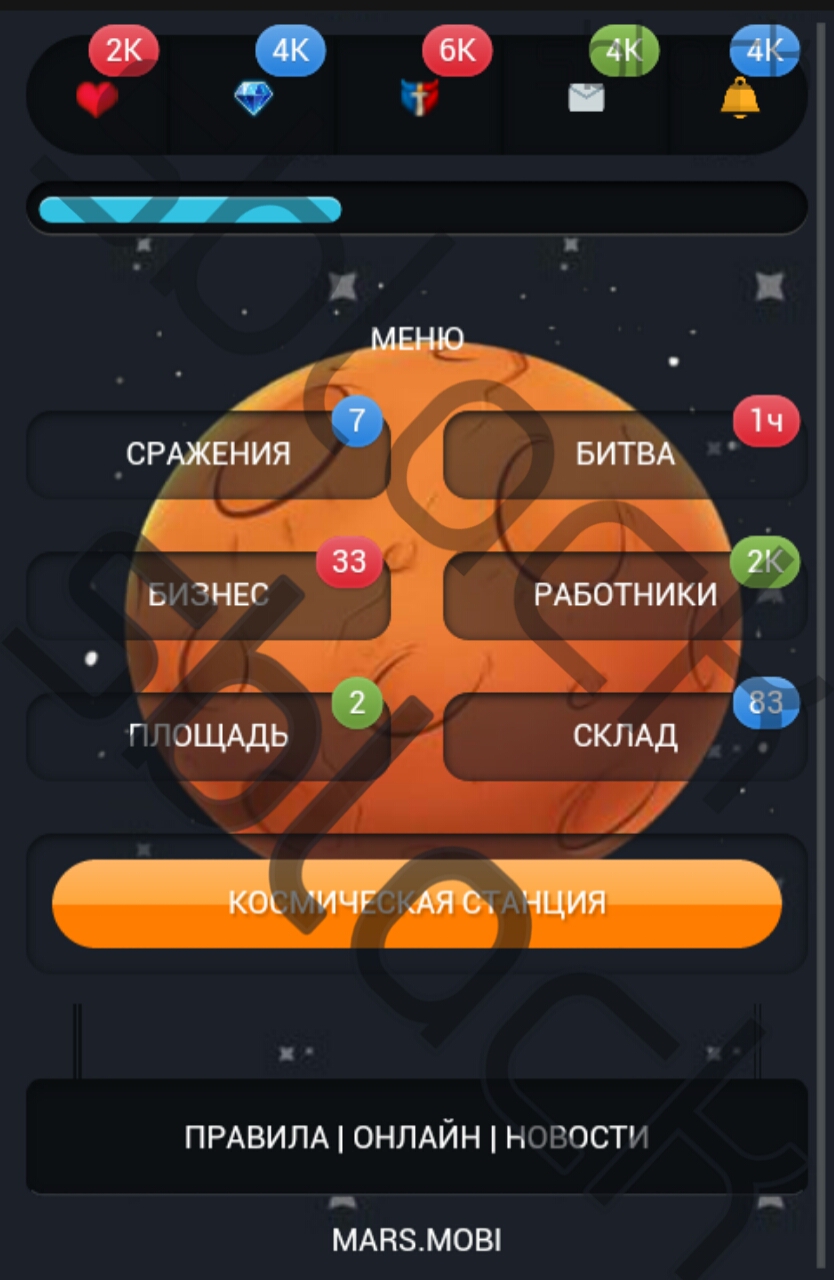
Task: Open the СКЛАД storage
Action: point(625,736)
